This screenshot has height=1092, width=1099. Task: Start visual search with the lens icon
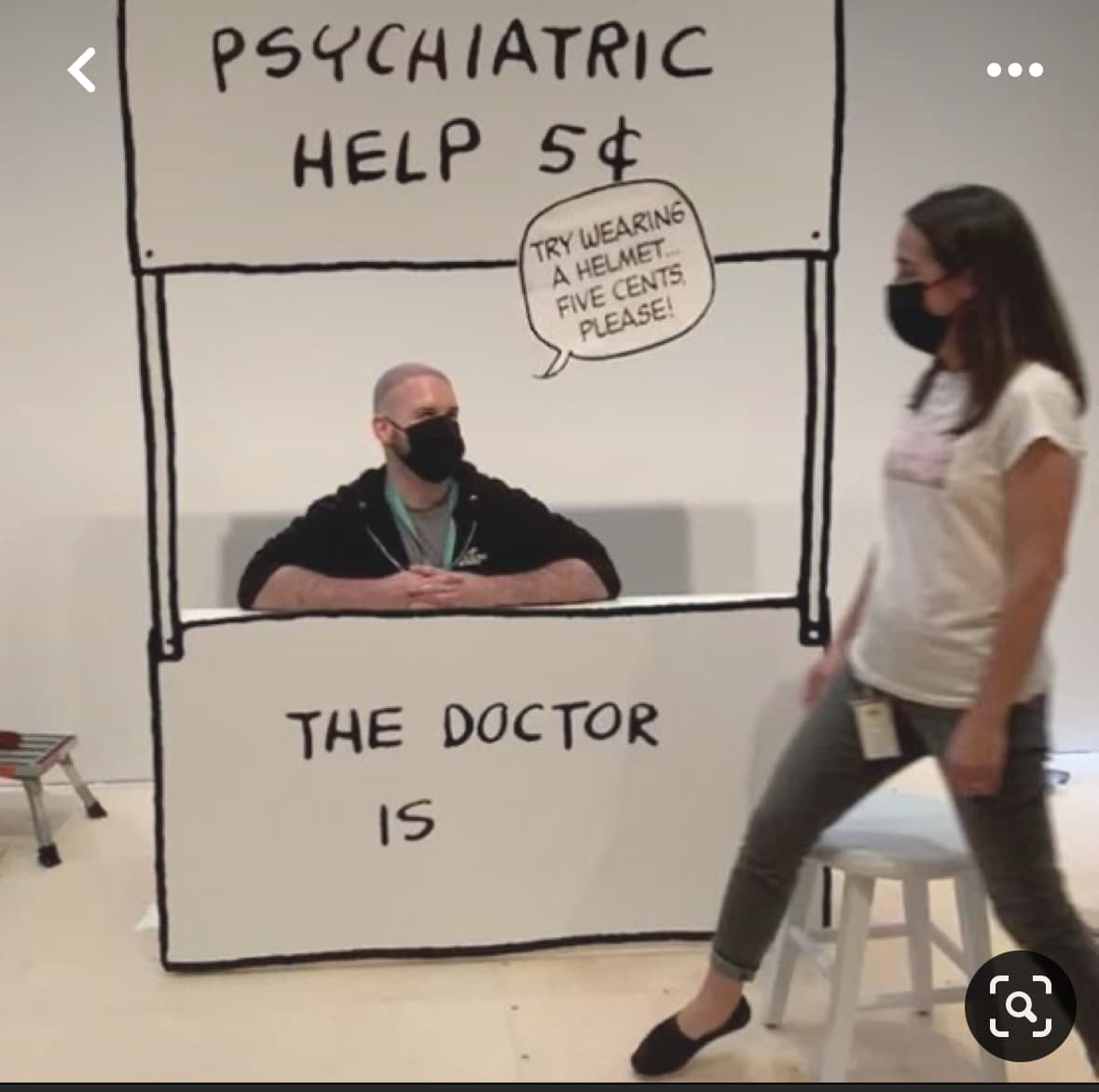click(1020, 1006)
